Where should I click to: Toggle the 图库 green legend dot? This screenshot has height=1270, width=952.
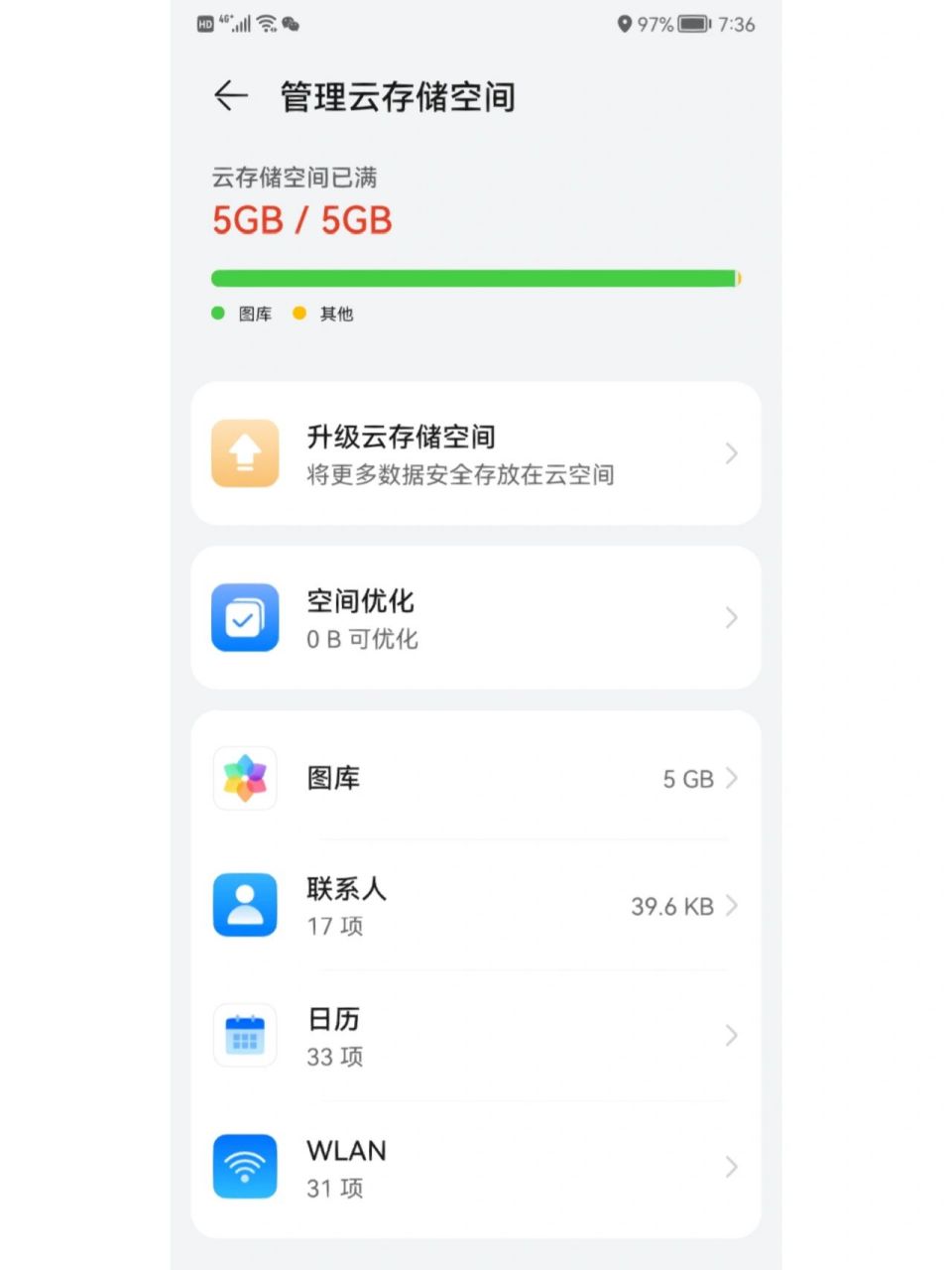click(x=217, y=313)
